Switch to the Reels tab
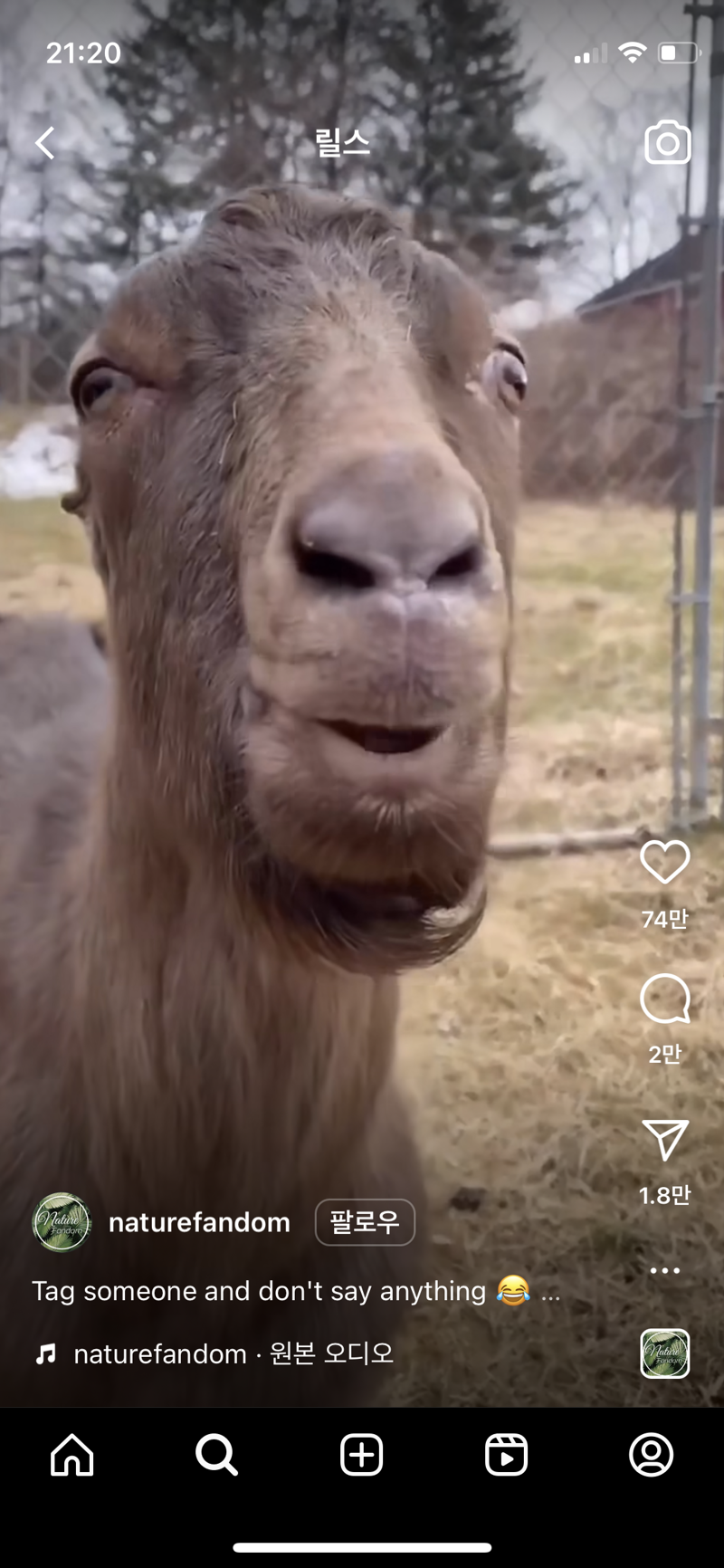The height and width of the screenshot is (1568, 724). pos(507,1456)
